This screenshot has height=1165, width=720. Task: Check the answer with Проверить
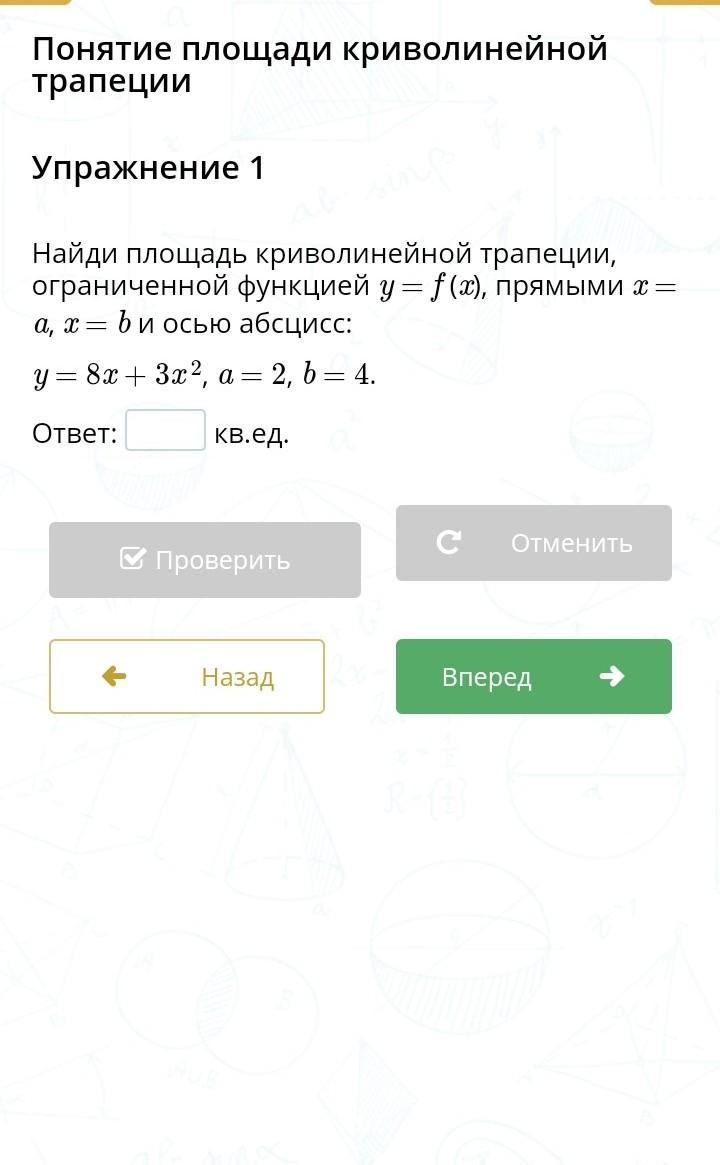[205, 560]
